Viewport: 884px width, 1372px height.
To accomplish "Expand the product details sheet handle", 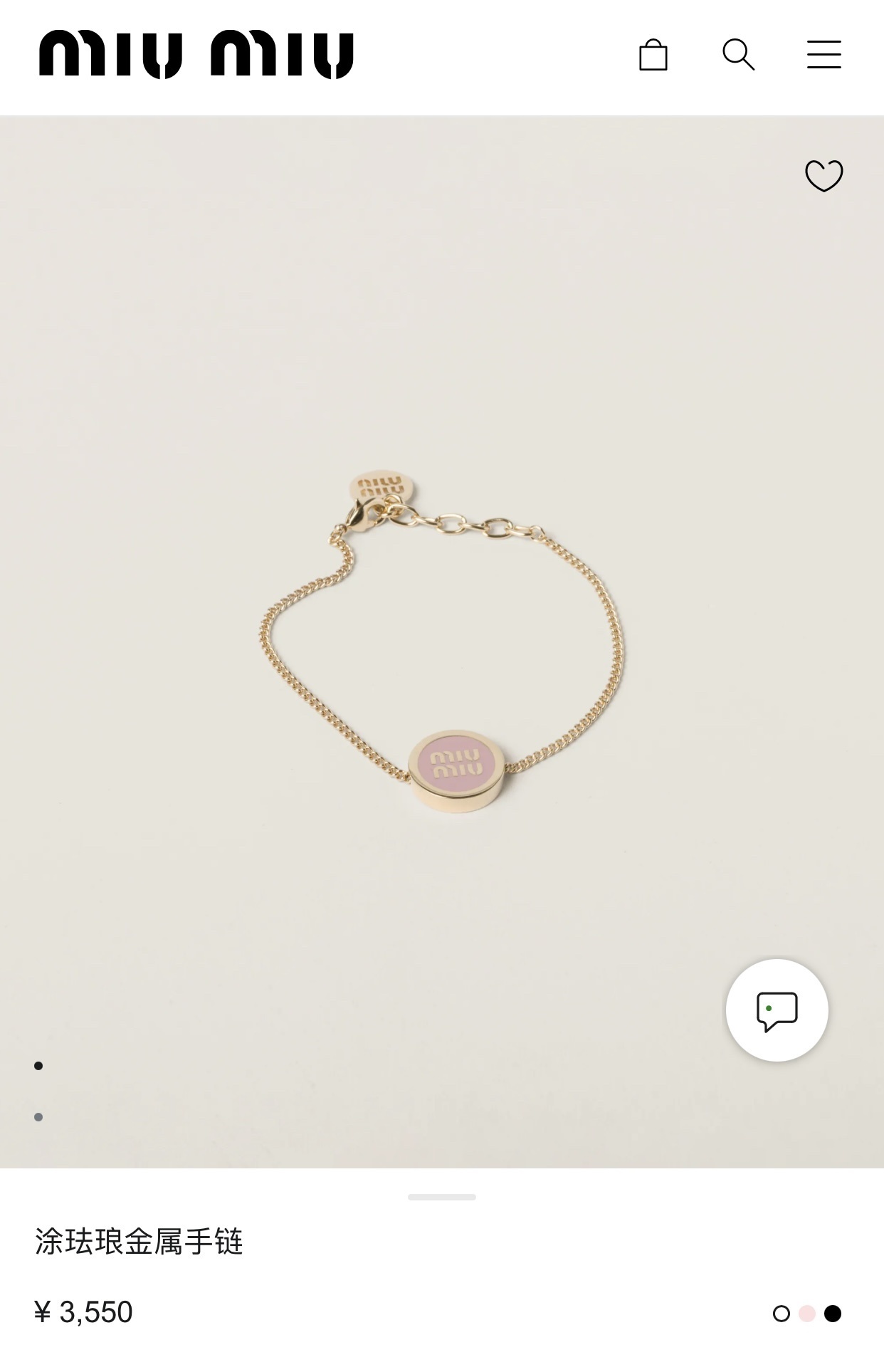I will (441, 1198).
